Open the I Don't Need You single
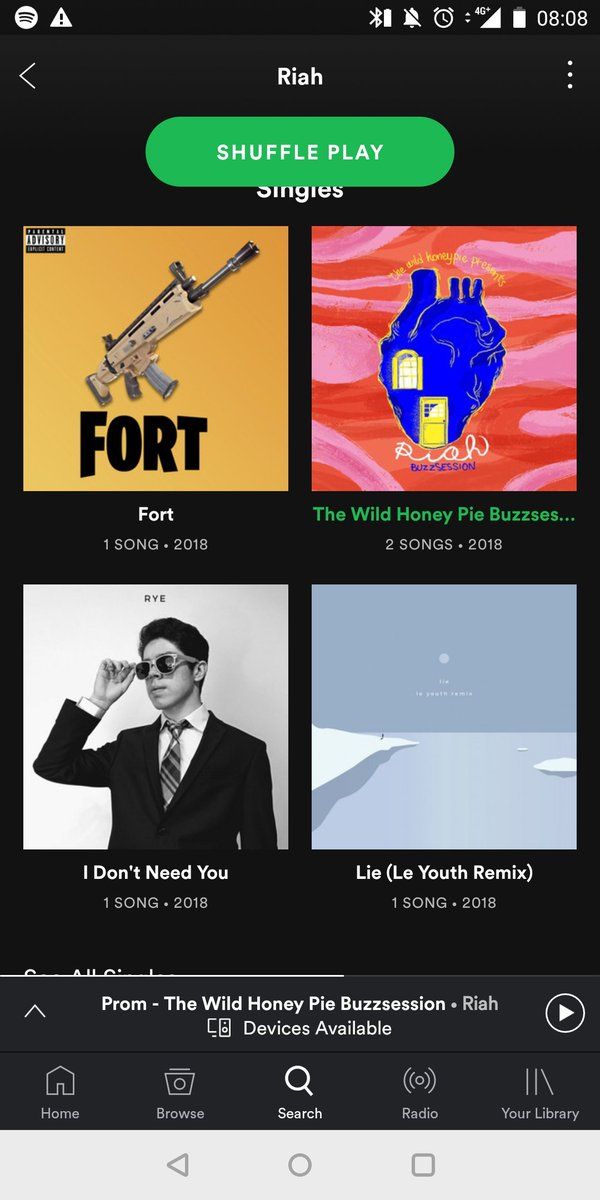Image resolution: width=600 pixels, height=1200 pixels. pos(156,717)
